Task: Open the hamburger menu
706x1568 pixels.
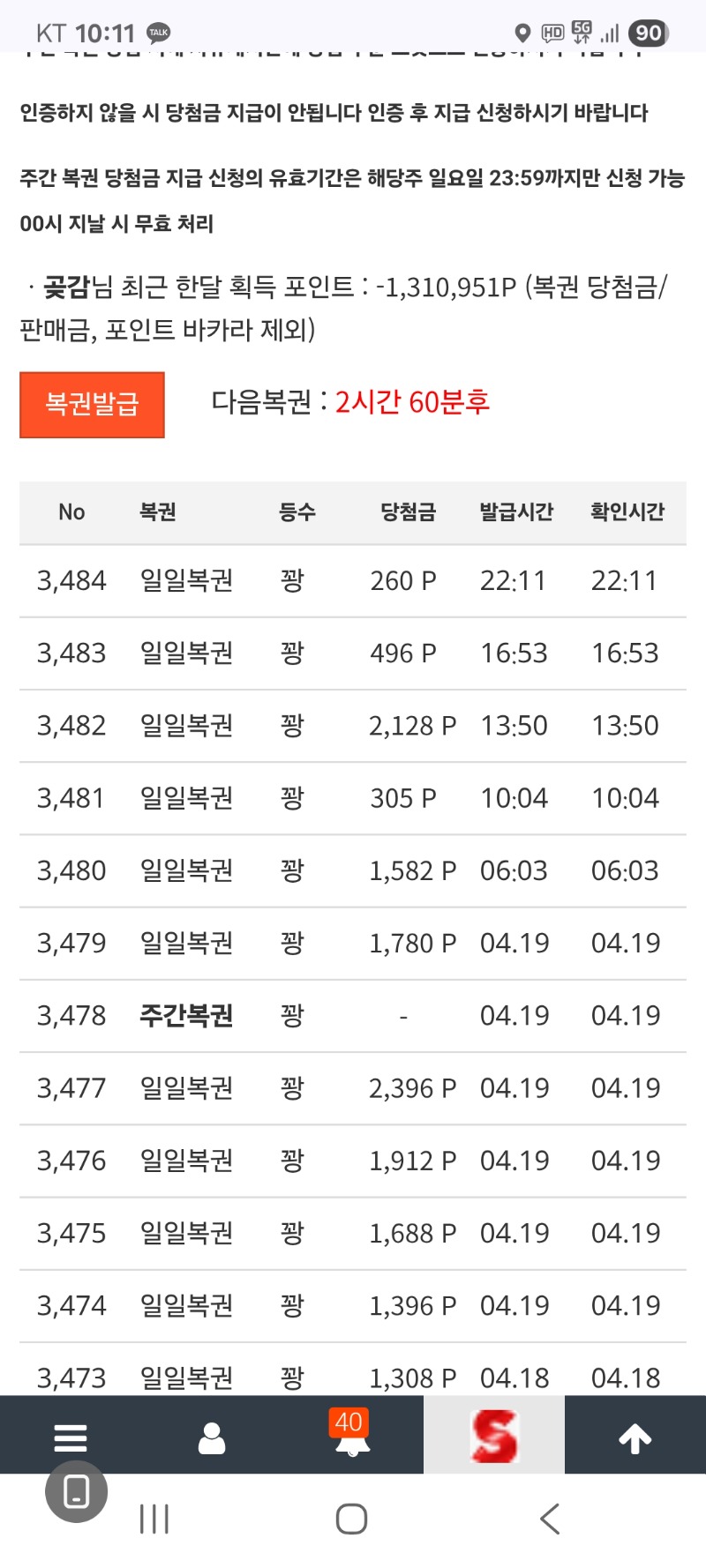Action: point(71,1437)
